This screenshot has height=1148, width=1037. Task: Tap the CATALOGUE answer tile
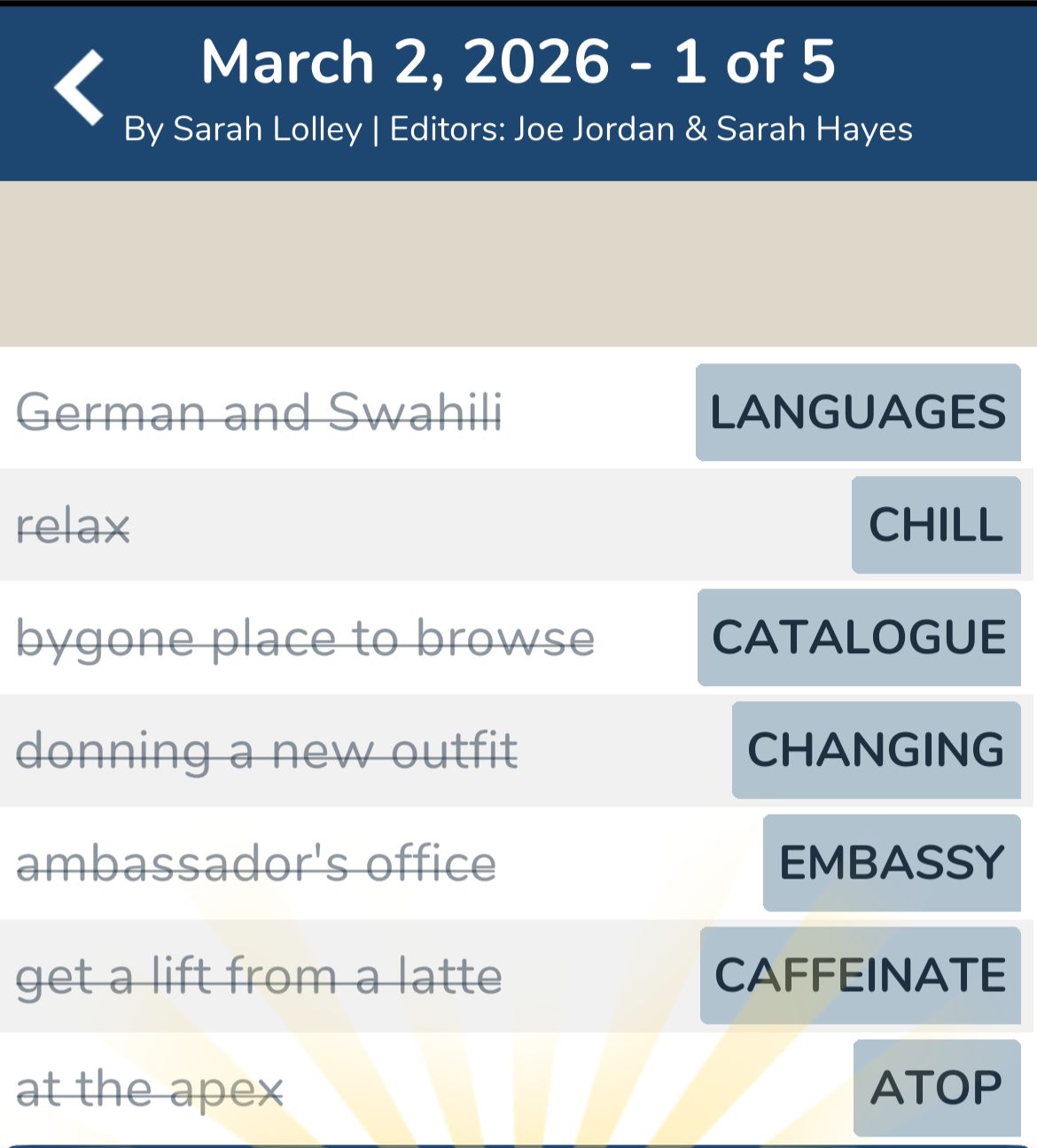pyautogui.click(x=857, y=637)
